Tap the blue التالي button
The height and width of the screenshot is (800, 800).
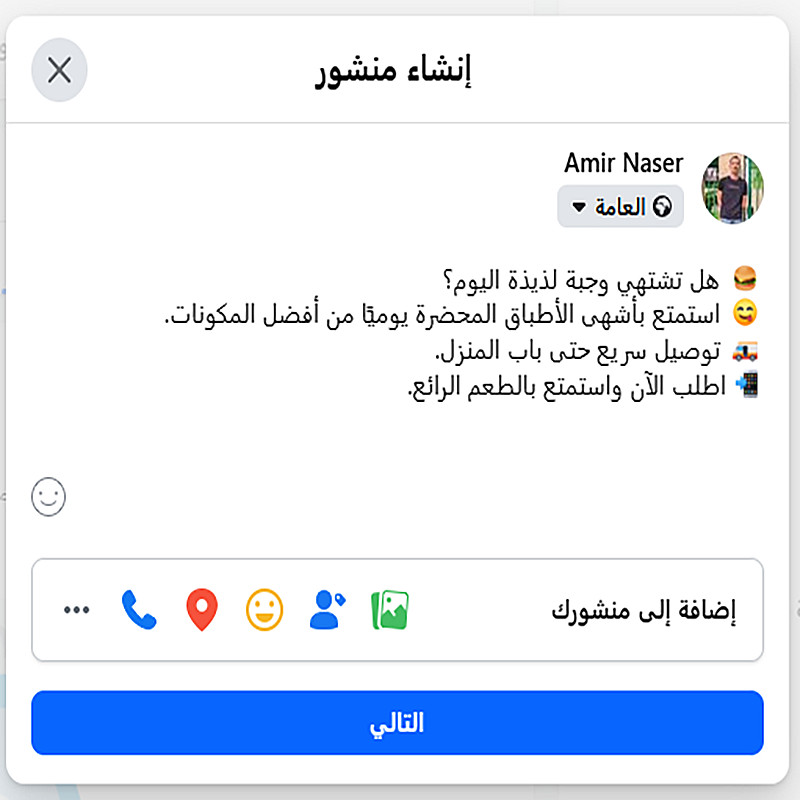click(398, 723)
